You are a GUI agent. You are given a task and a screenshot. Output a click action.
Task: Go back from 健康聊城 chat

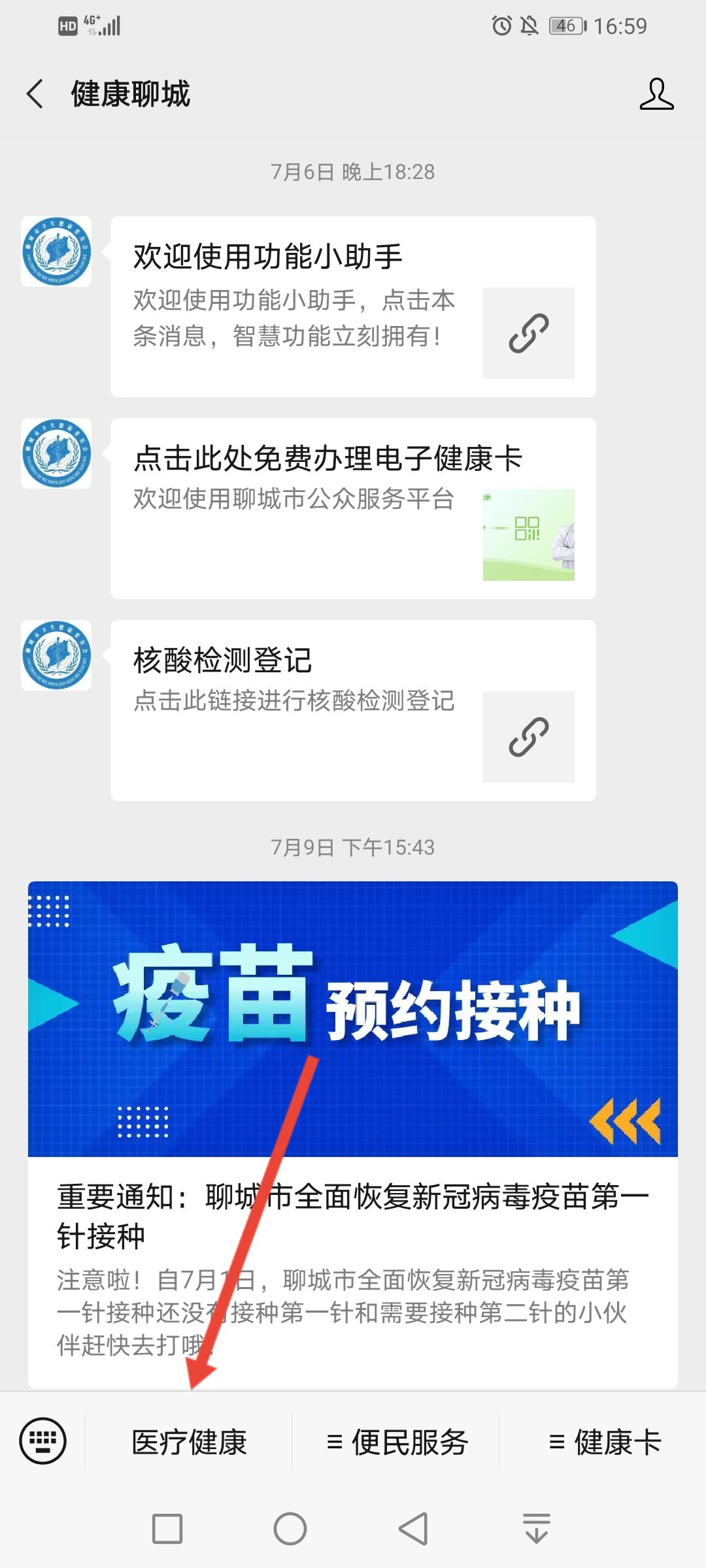click(x=35, y=93)
